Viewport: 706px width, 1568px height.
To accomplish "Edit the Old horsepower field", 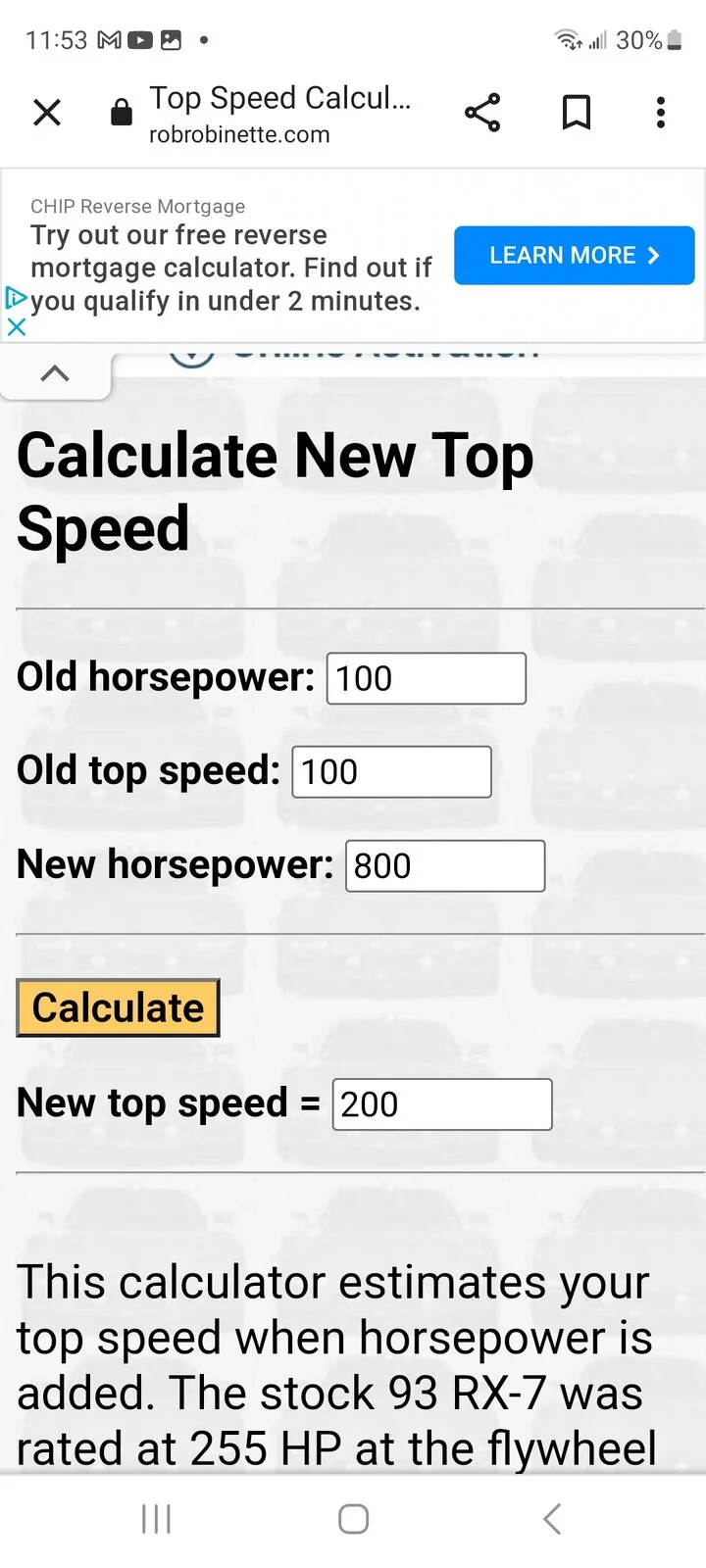I will [x=426, y=678].
